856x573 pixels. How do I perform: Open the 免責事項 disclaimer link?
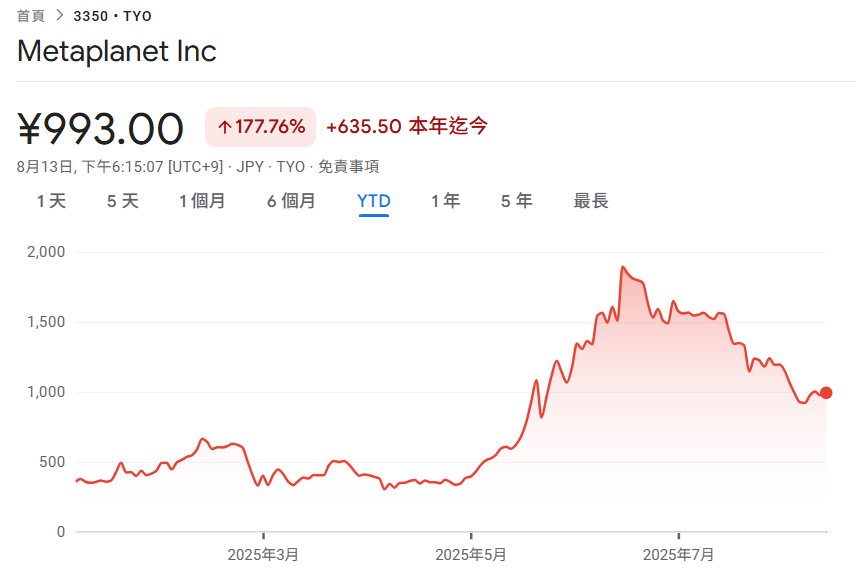[349, 167]
